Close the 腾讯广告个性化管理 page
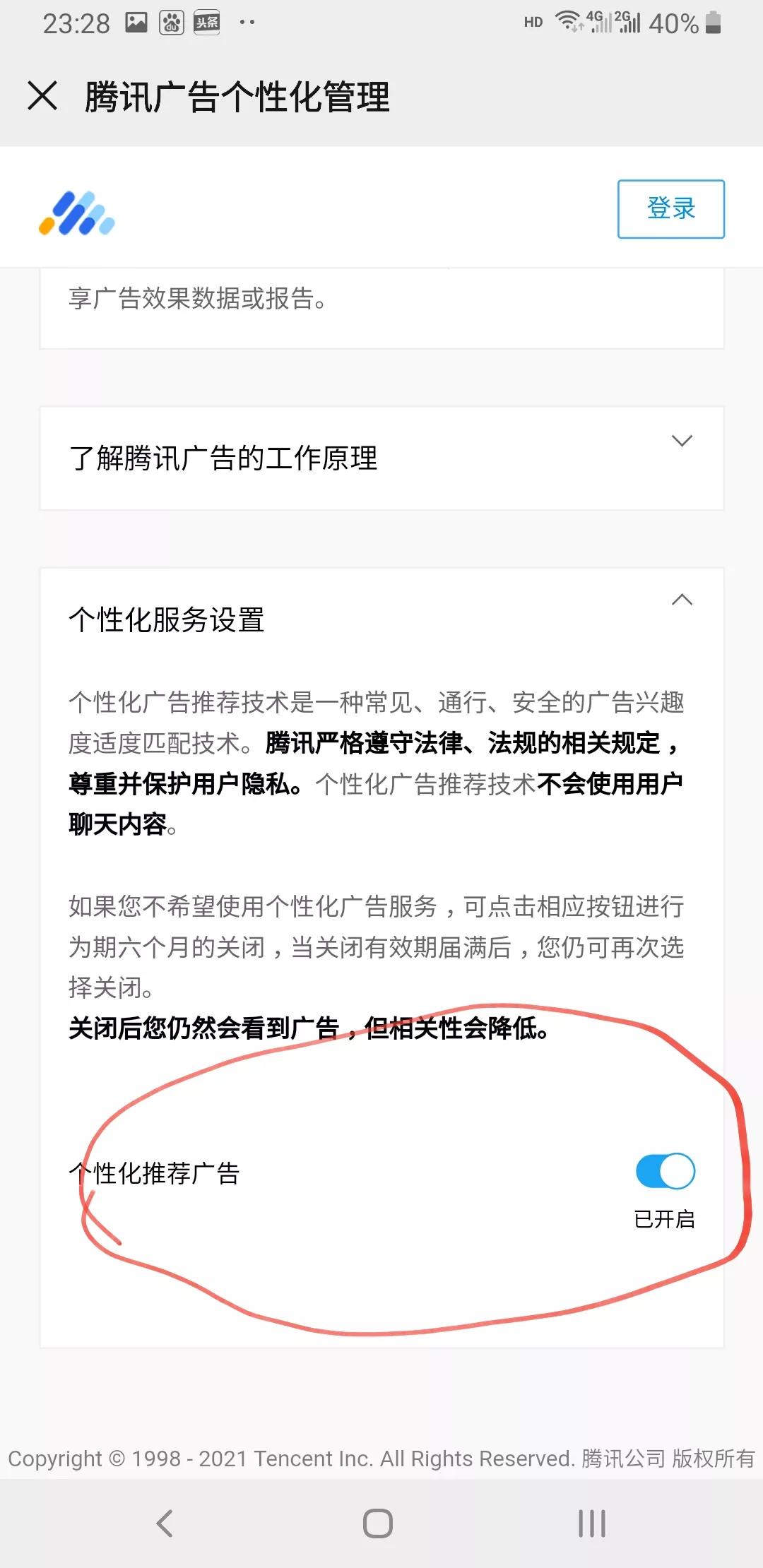The width and height of the screenshot is (763, 1568). [x=42, y=95]
